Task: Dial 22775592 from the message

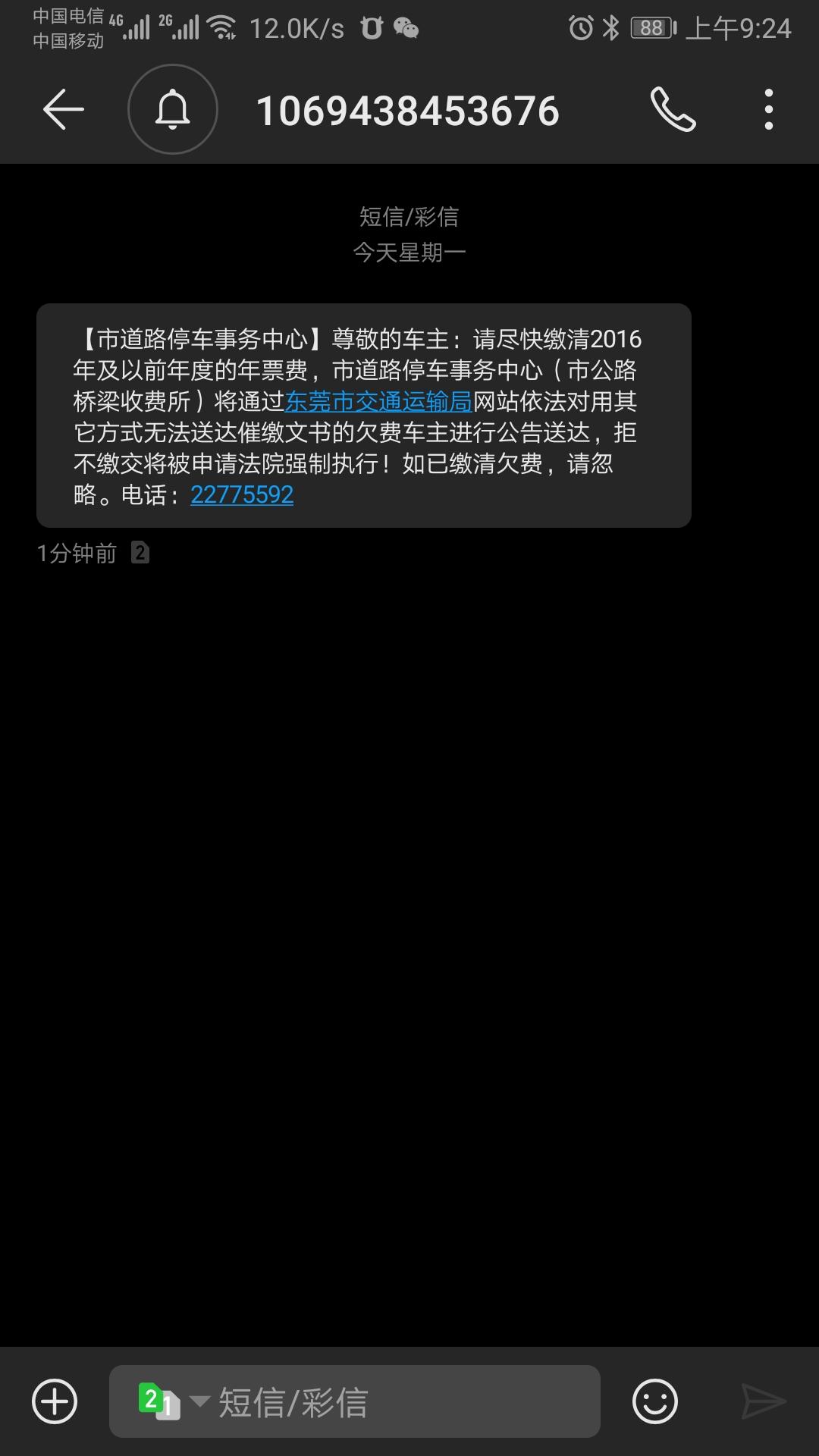Action: pos(242,497)
